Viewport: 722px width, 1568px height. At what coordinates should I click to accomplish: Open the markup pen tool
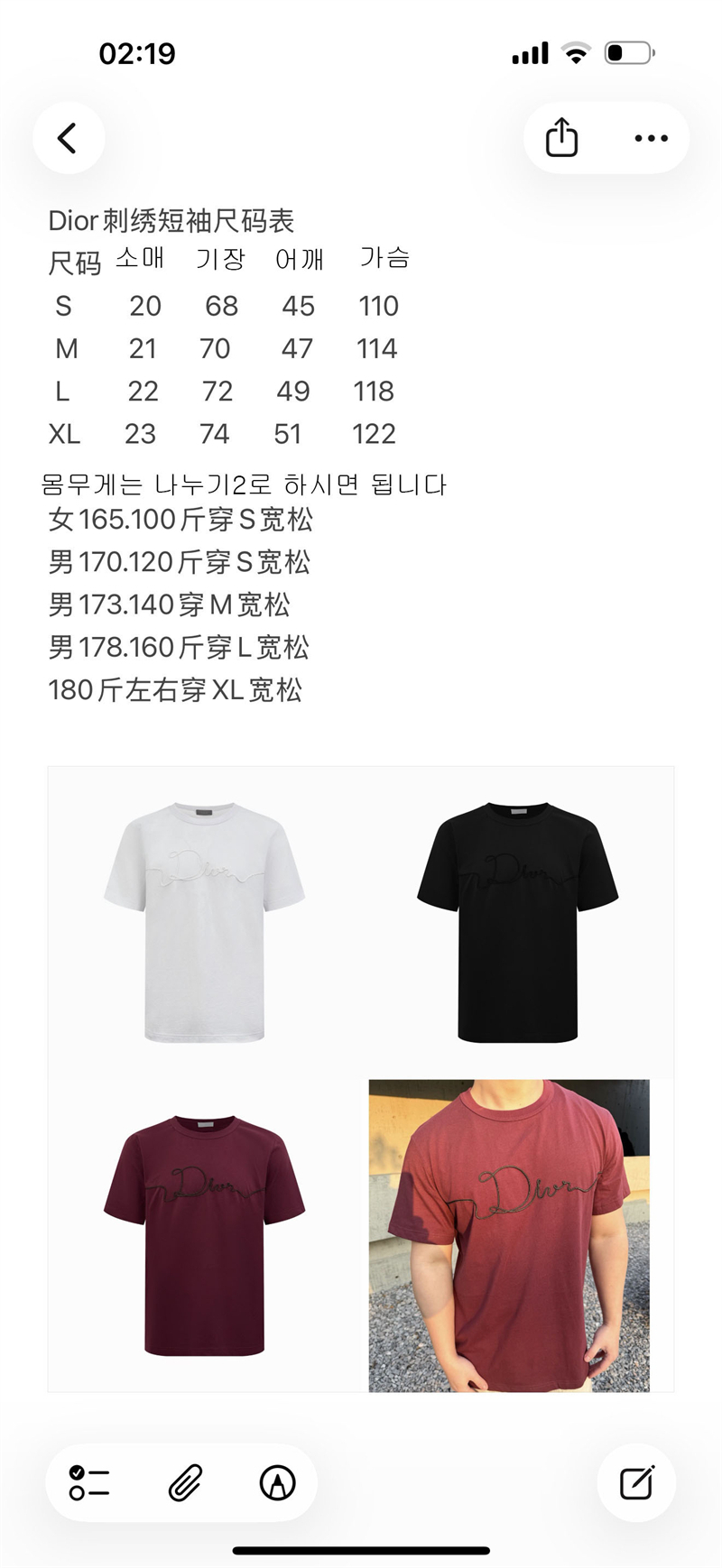click(x=277, y=1482)
